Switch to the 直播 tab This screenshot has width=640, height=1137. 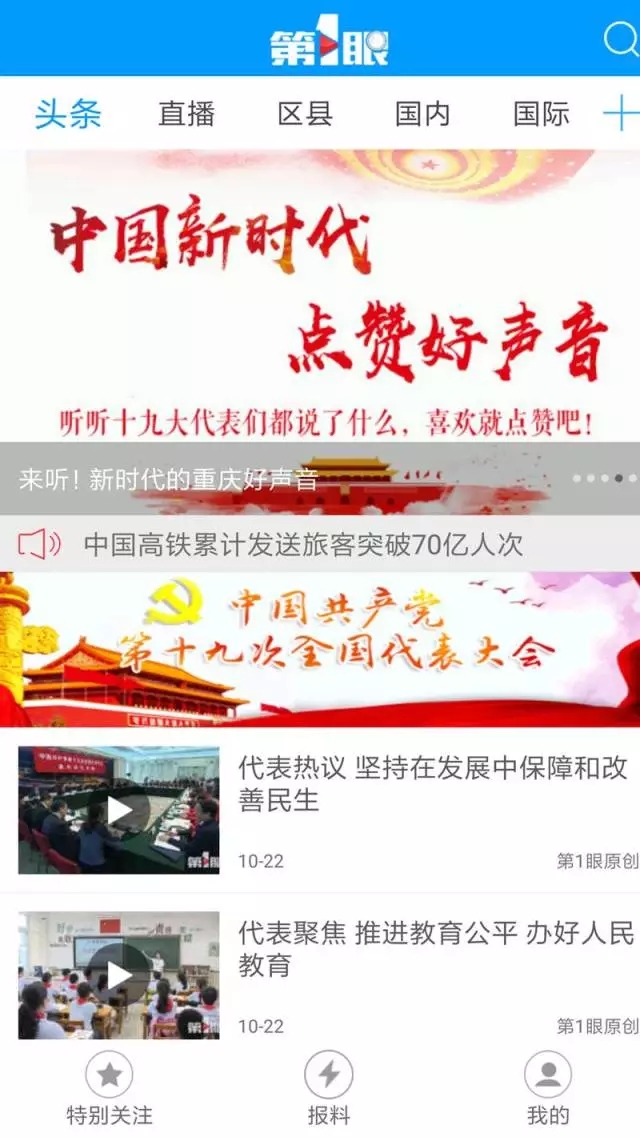[186, 113]
